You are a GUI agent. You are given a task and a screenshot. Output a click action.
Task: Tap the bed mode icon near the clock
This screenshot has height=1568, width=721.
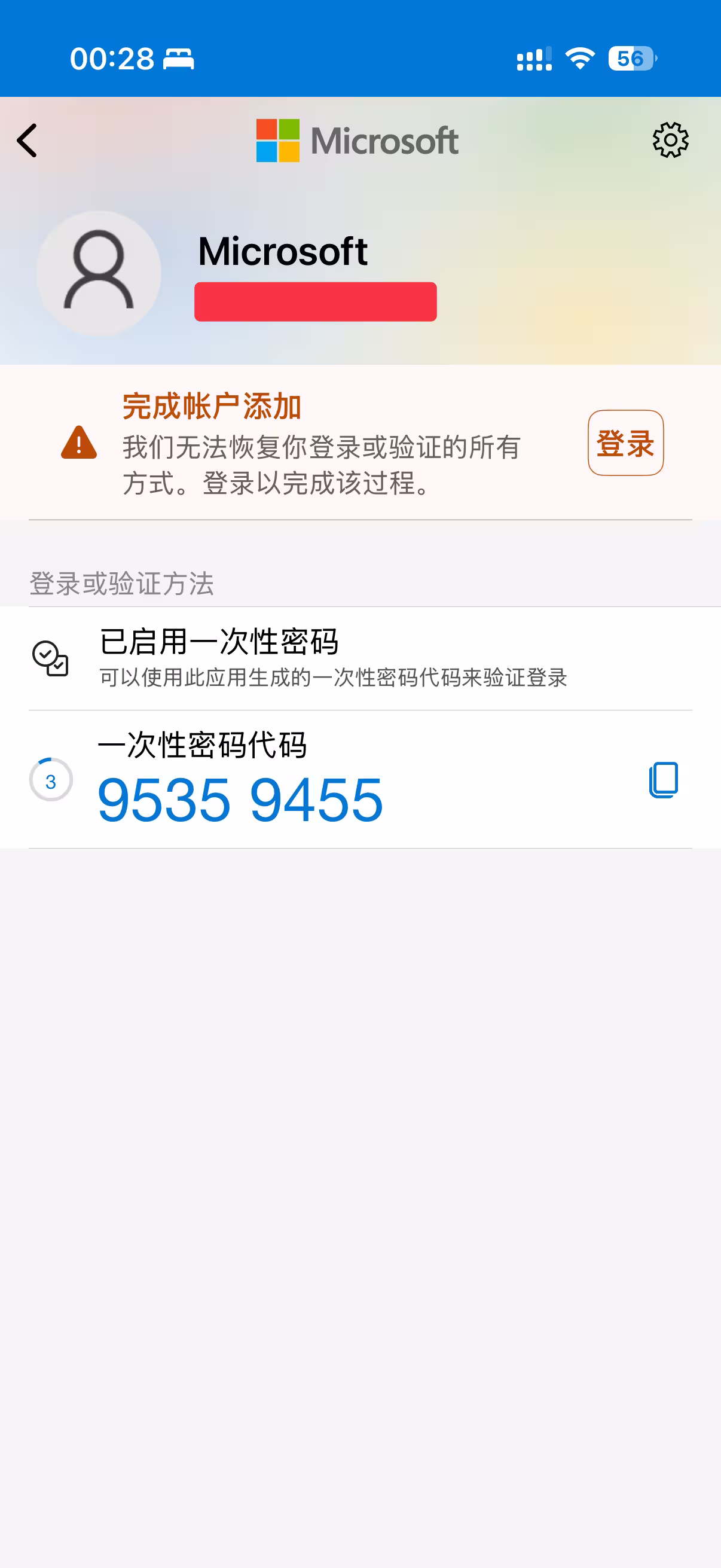(x=179, y=59)
